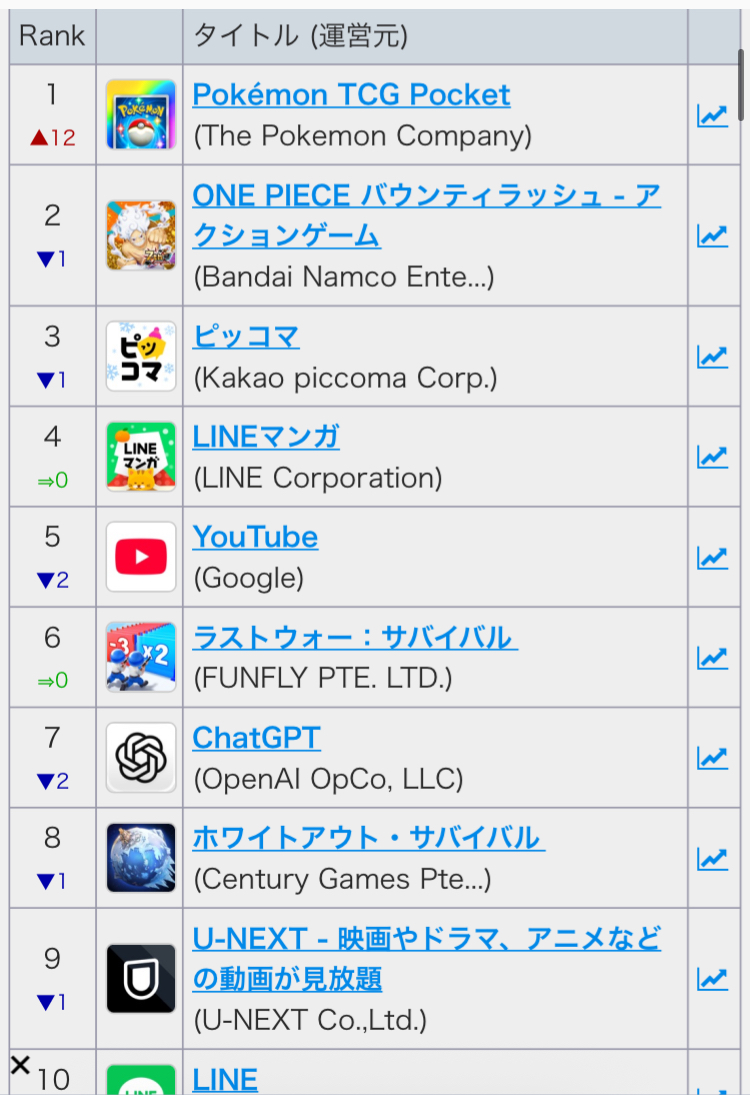Open the U-NEXT title link

coord(426,939)
